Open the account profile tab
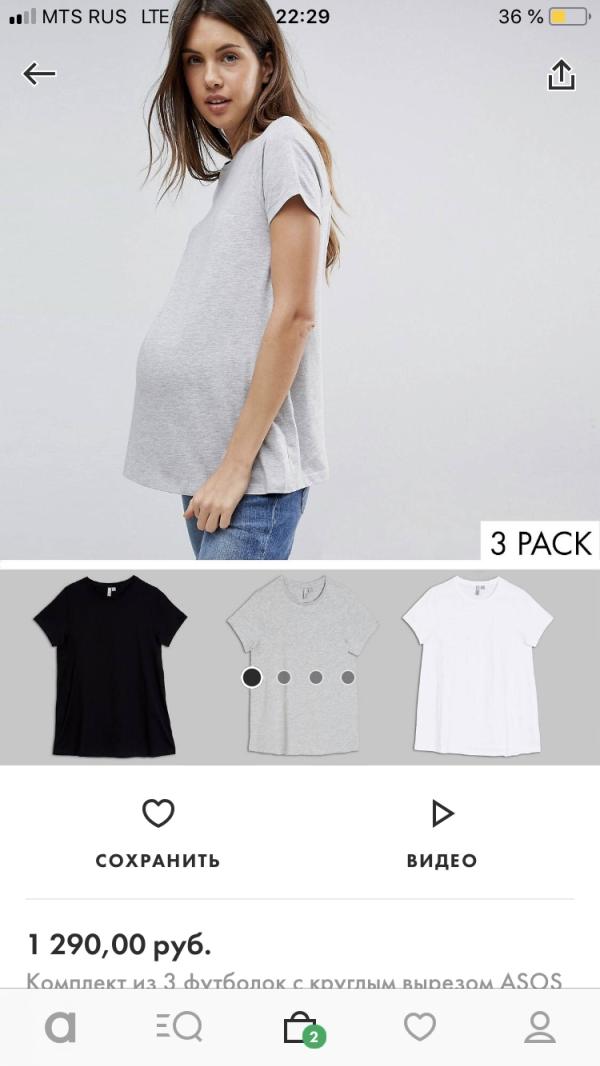Screen dimensions: 600x1066 pos(540,1027)
